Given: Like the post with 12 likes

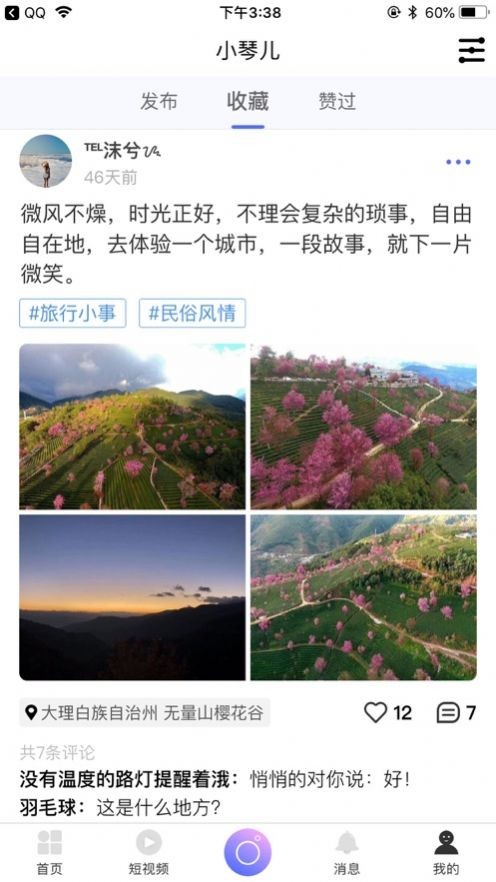Looking at the screenshot, I should (388, 713).
